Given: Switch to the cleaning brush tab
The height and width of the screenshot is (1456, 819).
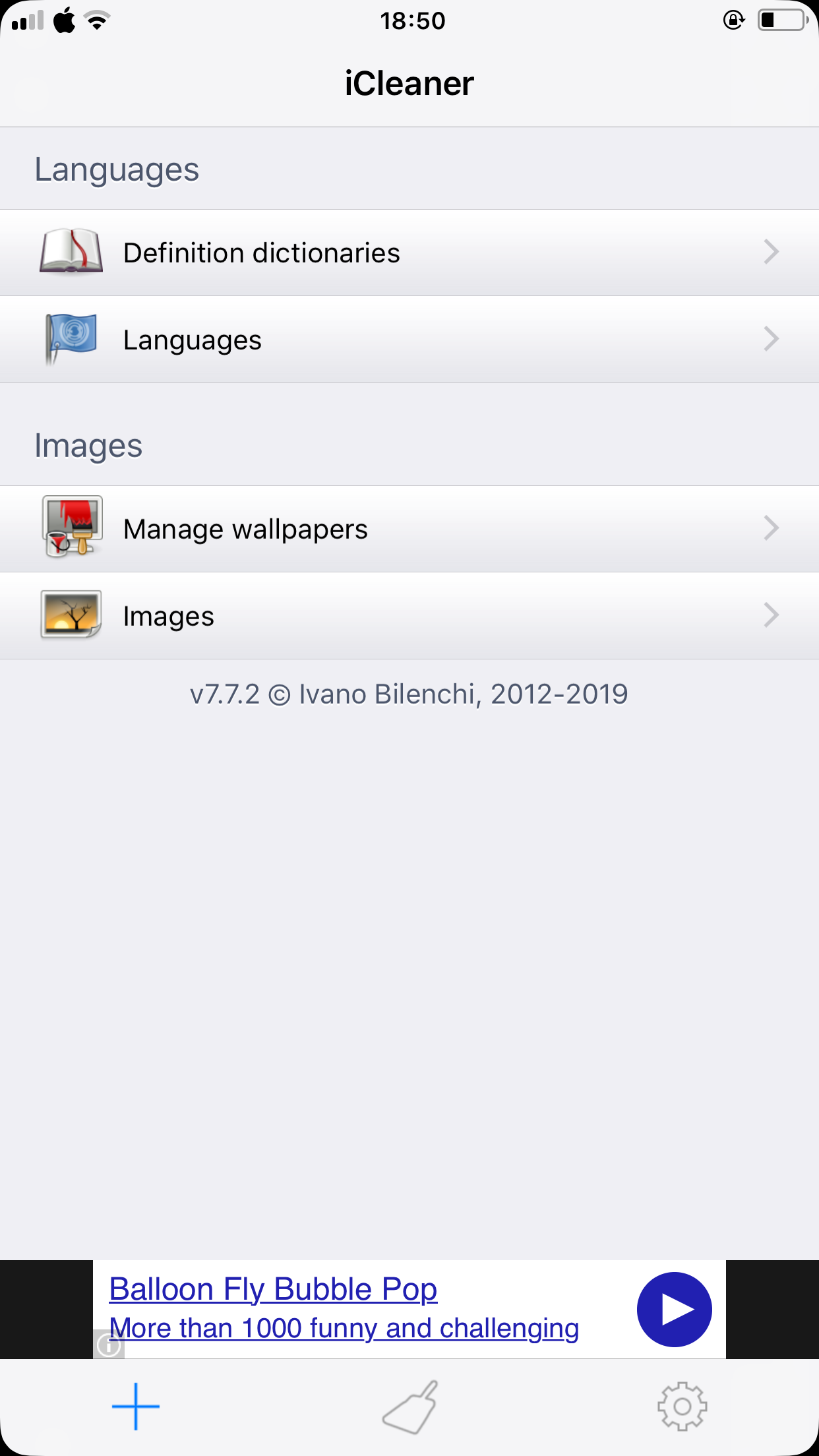Looking at the screenshot, I should (x=410, y=1407).
